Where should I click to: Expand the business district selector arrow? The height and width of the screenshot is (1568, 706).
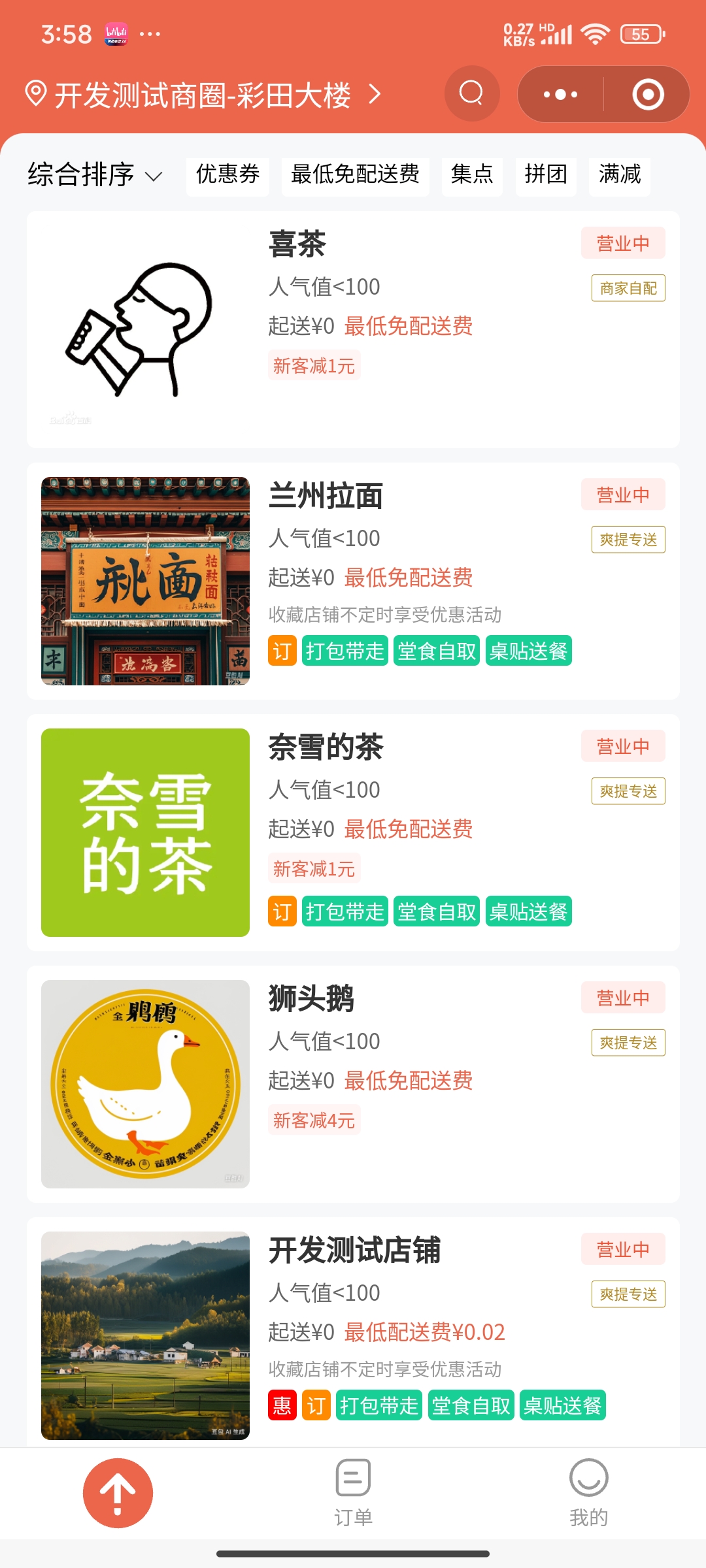[x=376, y=94]
